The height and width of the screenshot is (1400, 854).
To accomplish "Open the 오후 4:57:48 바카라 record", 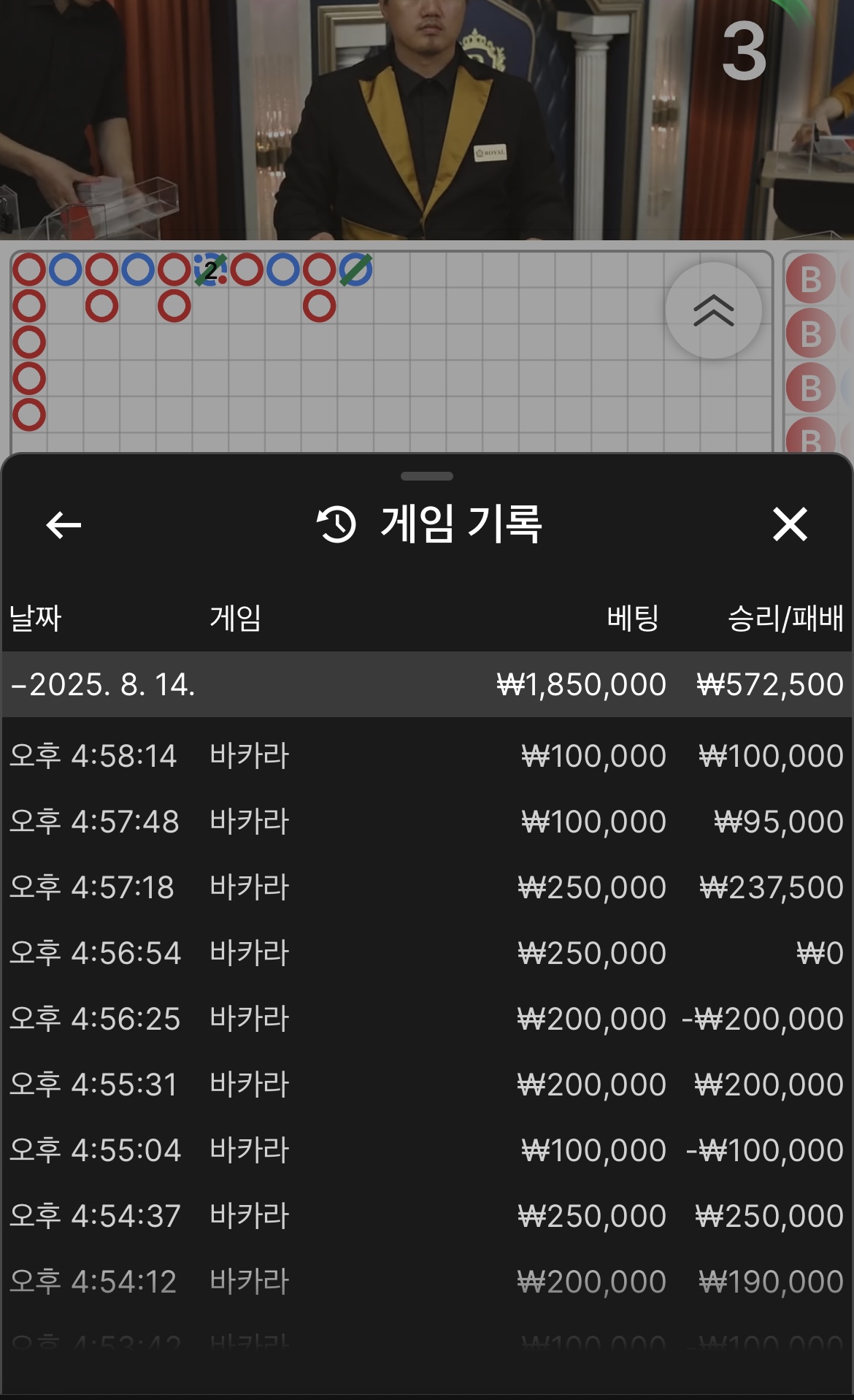I will point(427,821).
